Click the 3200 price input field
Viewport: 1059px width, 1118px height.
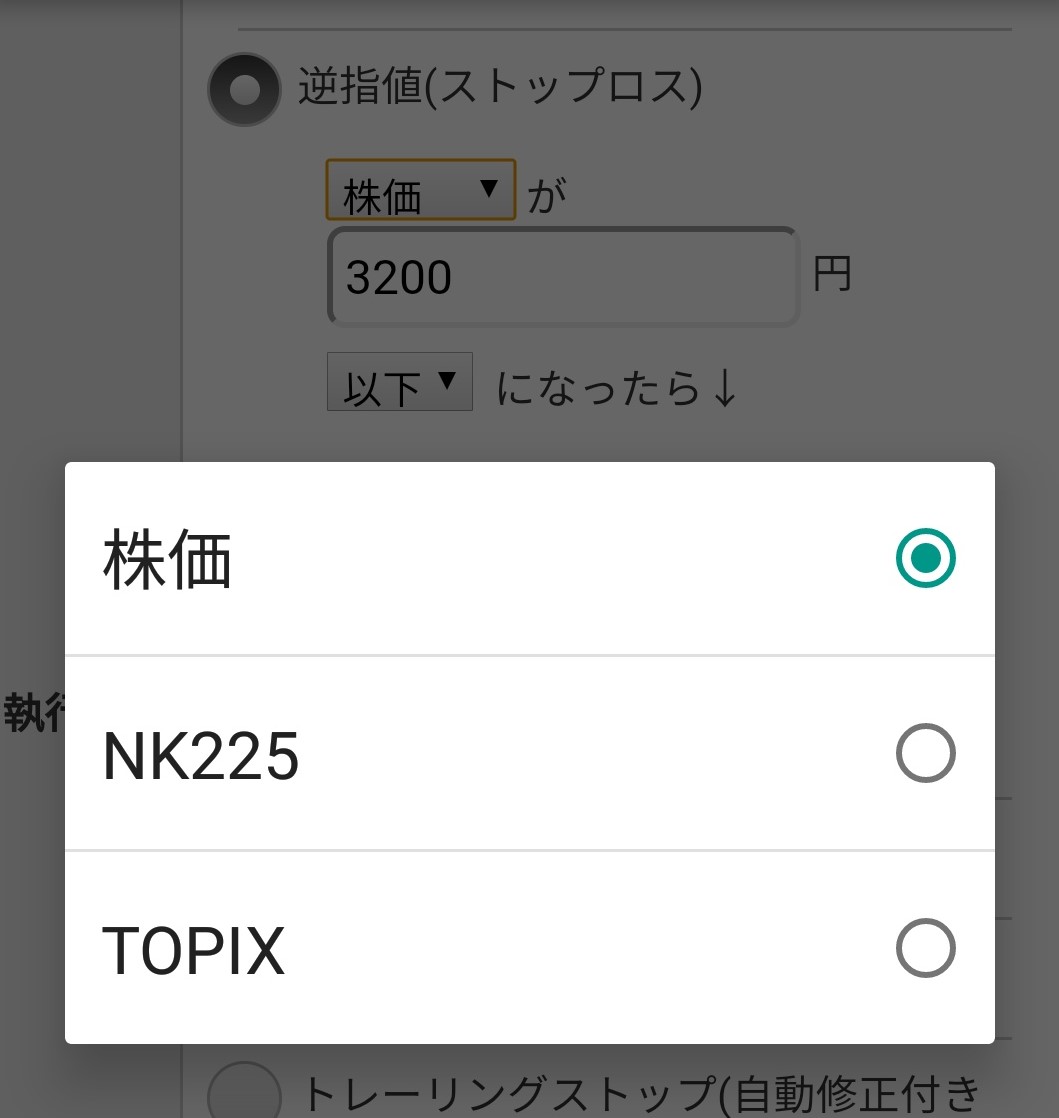pyautogui.click(x=560, y=277)
